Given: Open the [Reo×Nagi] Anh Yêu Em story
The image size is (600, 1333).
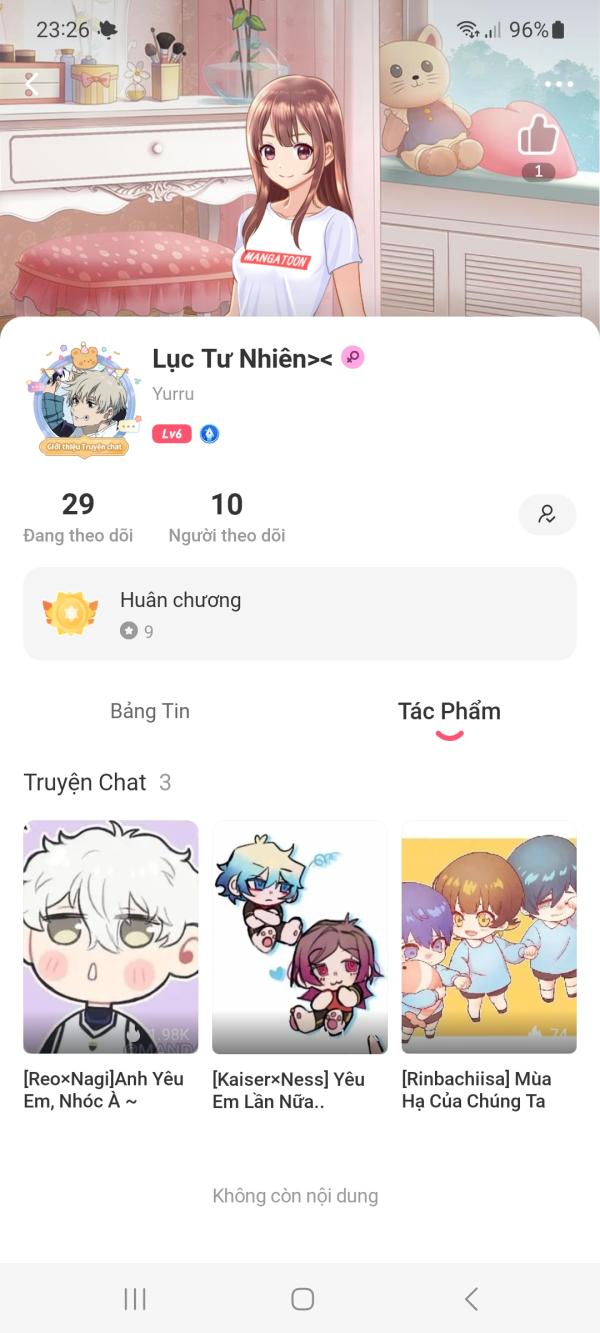Looking at the screenshot, I should 111,966.
